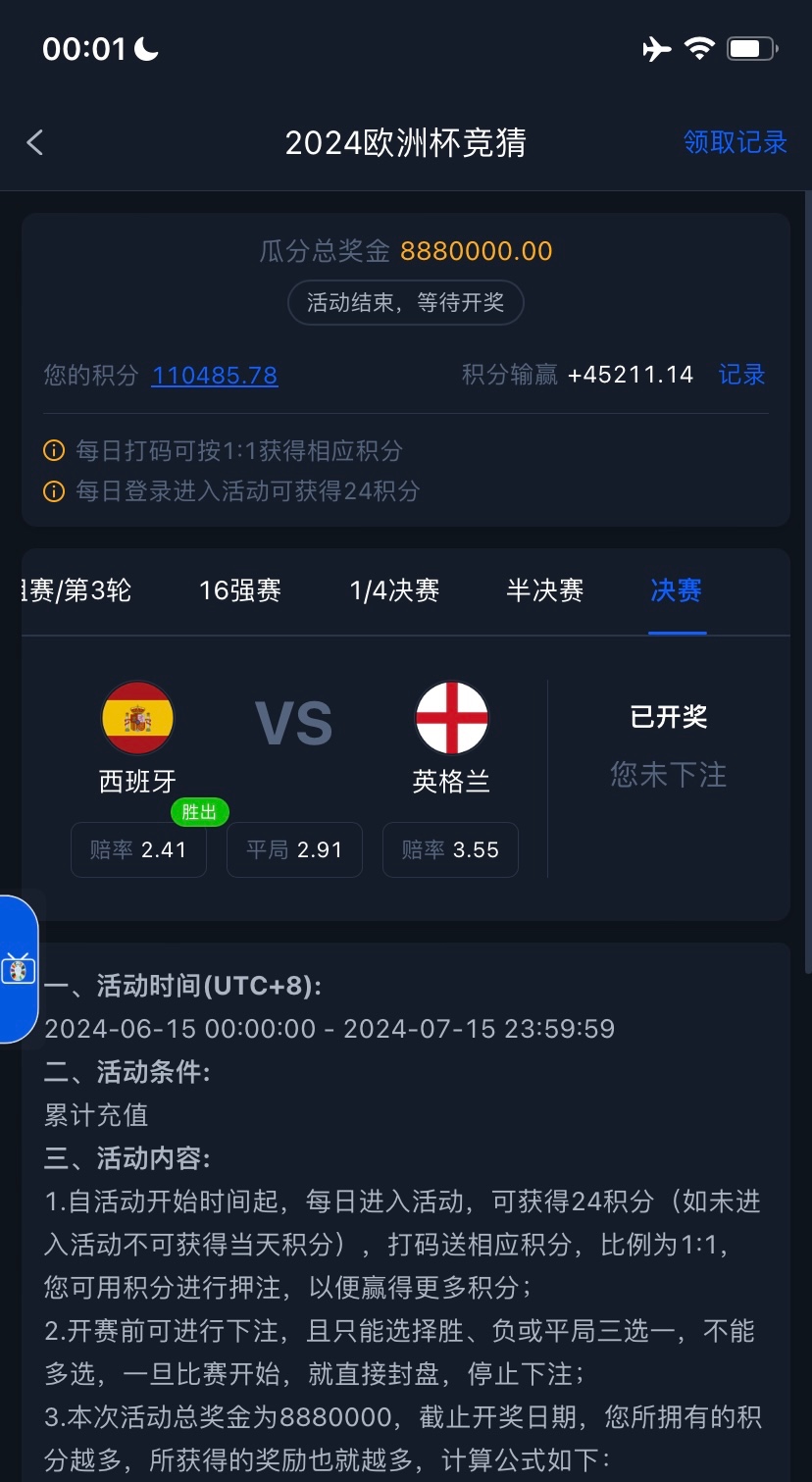Go back using the top-left arrow
The width and height of the screenshot is (812, 1482).
tap(35, 143)
